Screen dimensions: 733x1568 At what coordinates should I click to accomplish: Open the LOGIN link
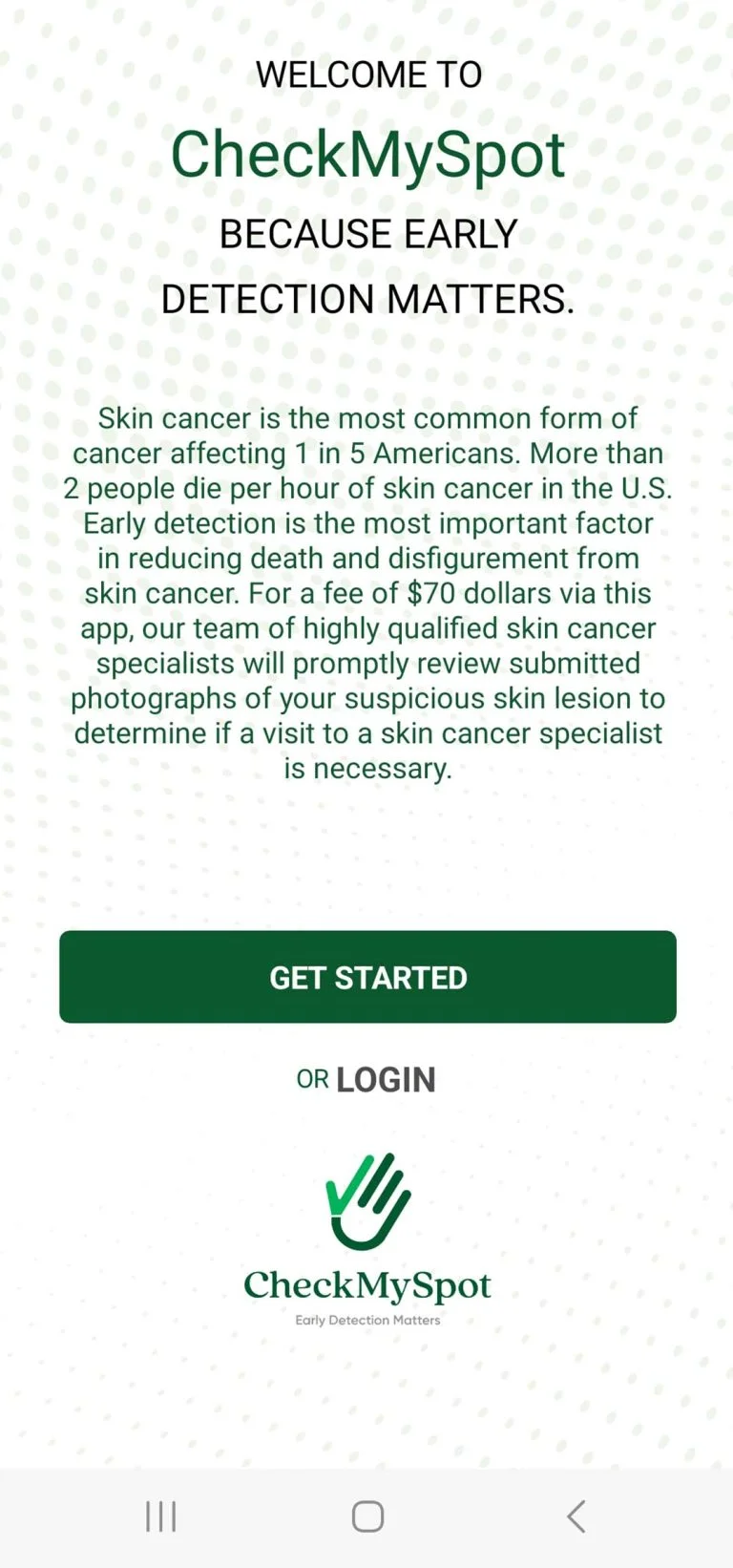(385, 1080)
